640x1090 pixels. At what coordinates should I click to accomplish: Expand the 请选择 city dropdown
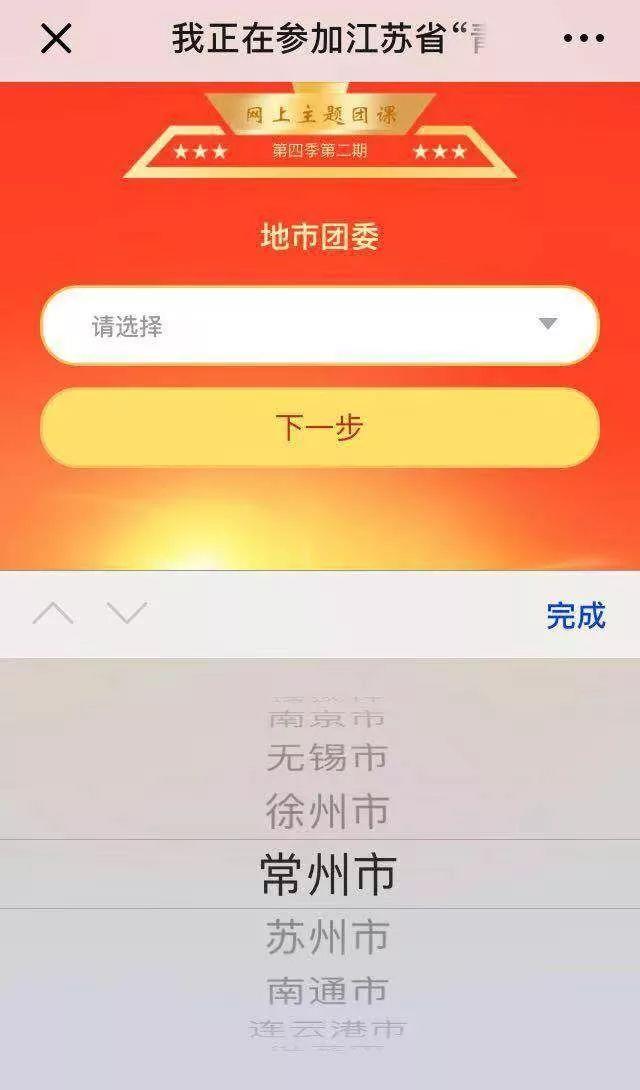(320, 326)
